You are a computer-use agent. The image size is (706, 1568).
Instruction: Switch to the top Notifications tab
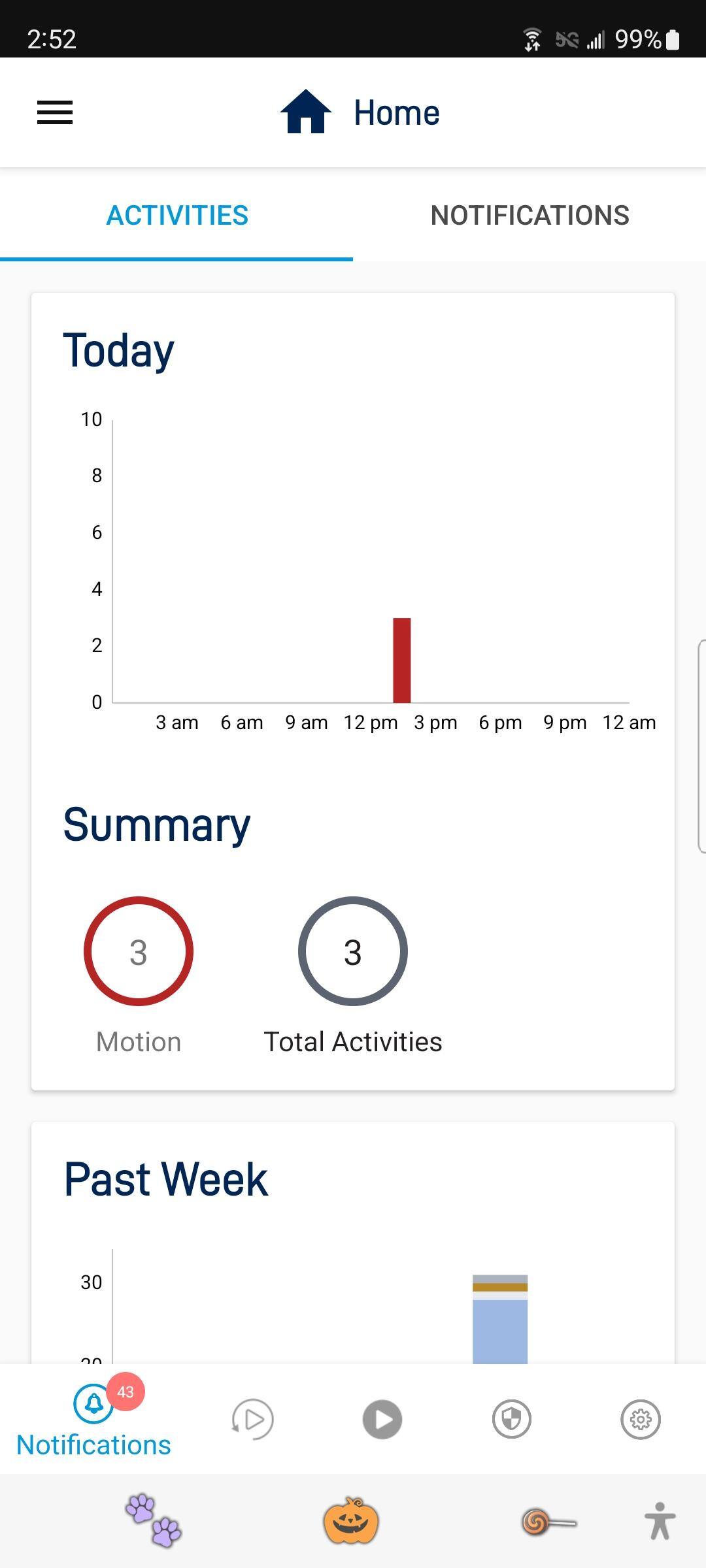[529, 216]
